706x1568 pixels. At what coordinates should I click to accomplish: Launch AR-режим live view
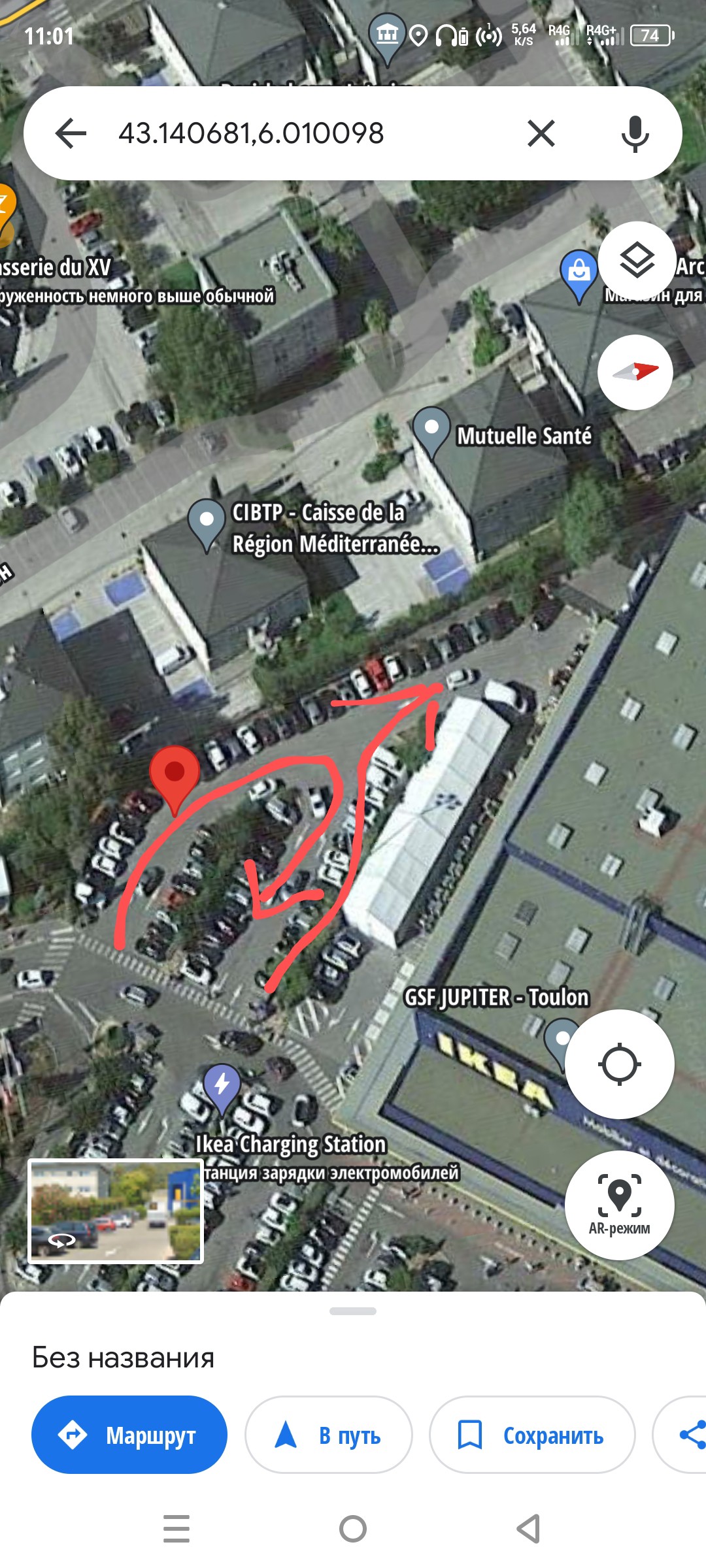620,1205
